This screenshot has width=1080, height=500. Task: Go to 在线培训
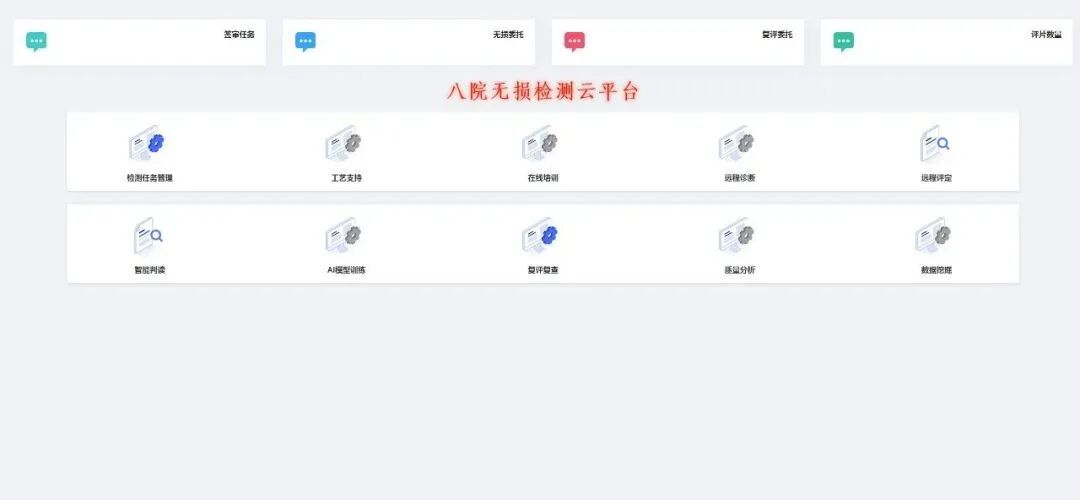click(542, 153)
